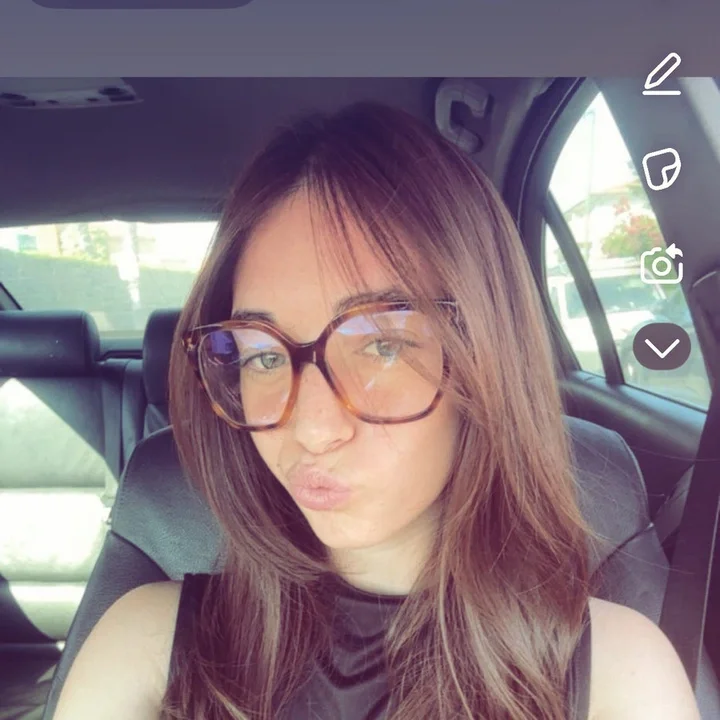Open the sticker picker

pyautogui.click(x=661, y=169)
